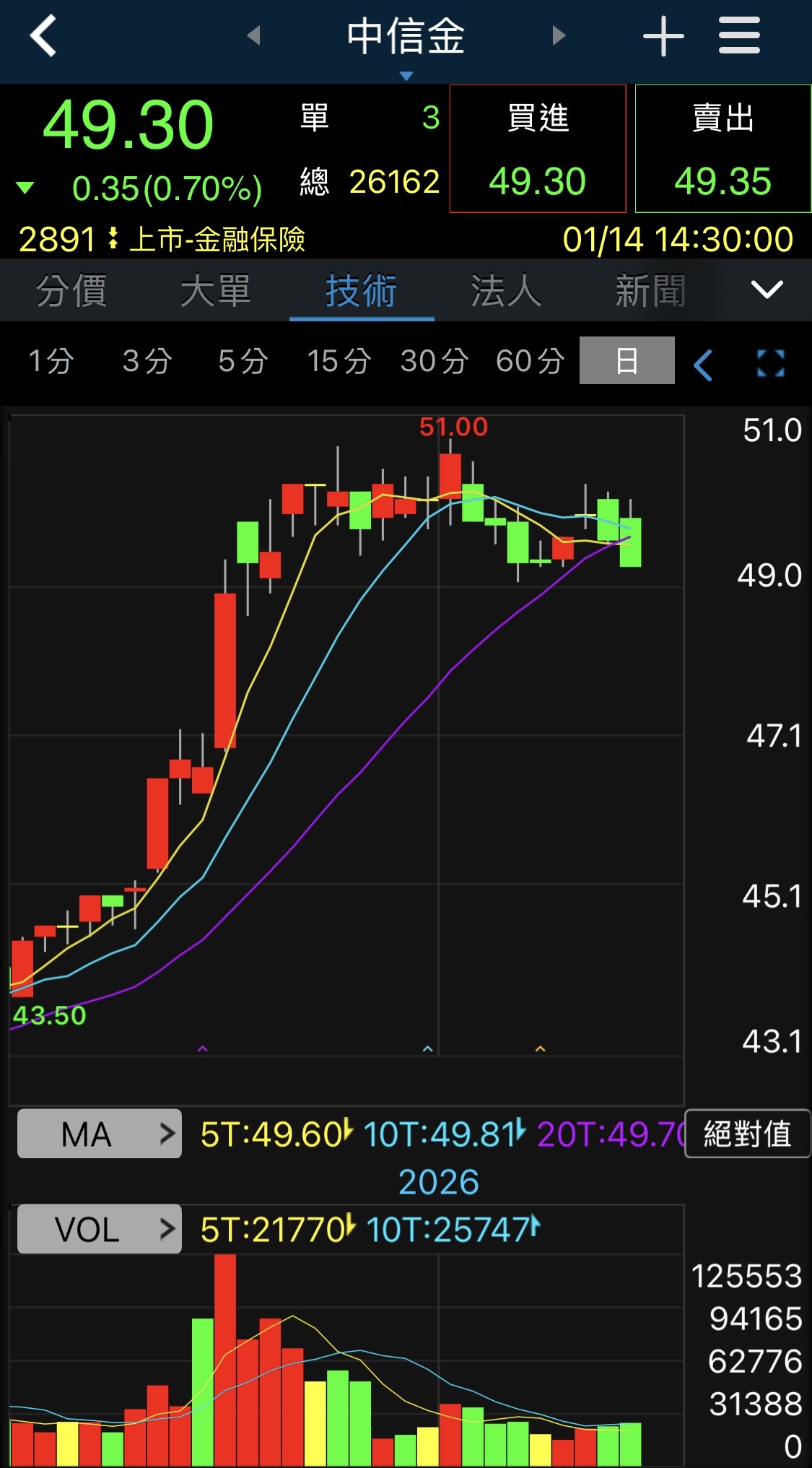This screenshot has width=812, height=1468.
Task: Switch chart to 5分 interval
Action: [x=243, y=361]
